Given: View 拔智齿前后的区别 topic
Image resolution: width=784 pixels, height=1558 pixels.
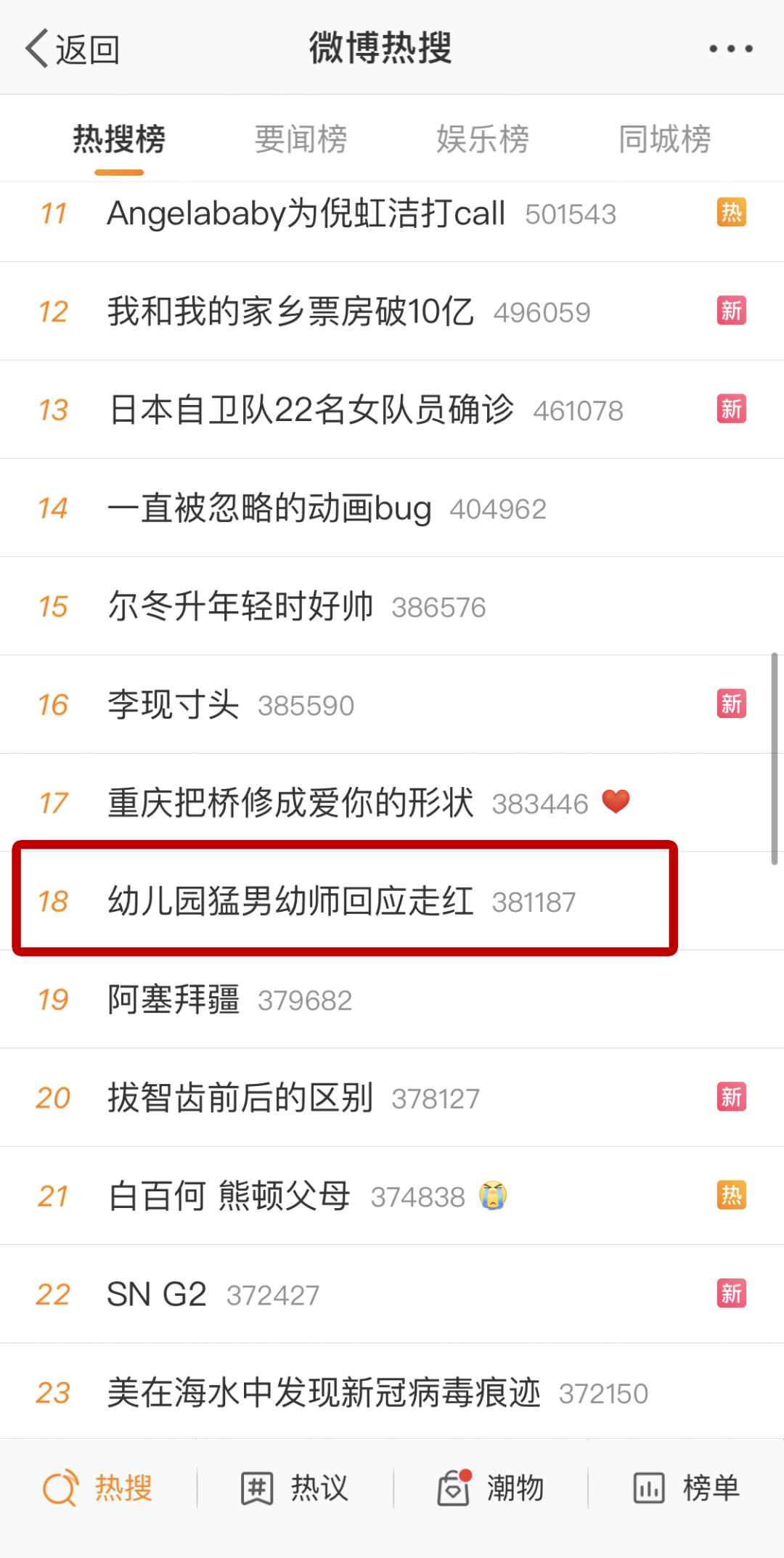Looking at the screenshot, I should (x=240, y=1098).
